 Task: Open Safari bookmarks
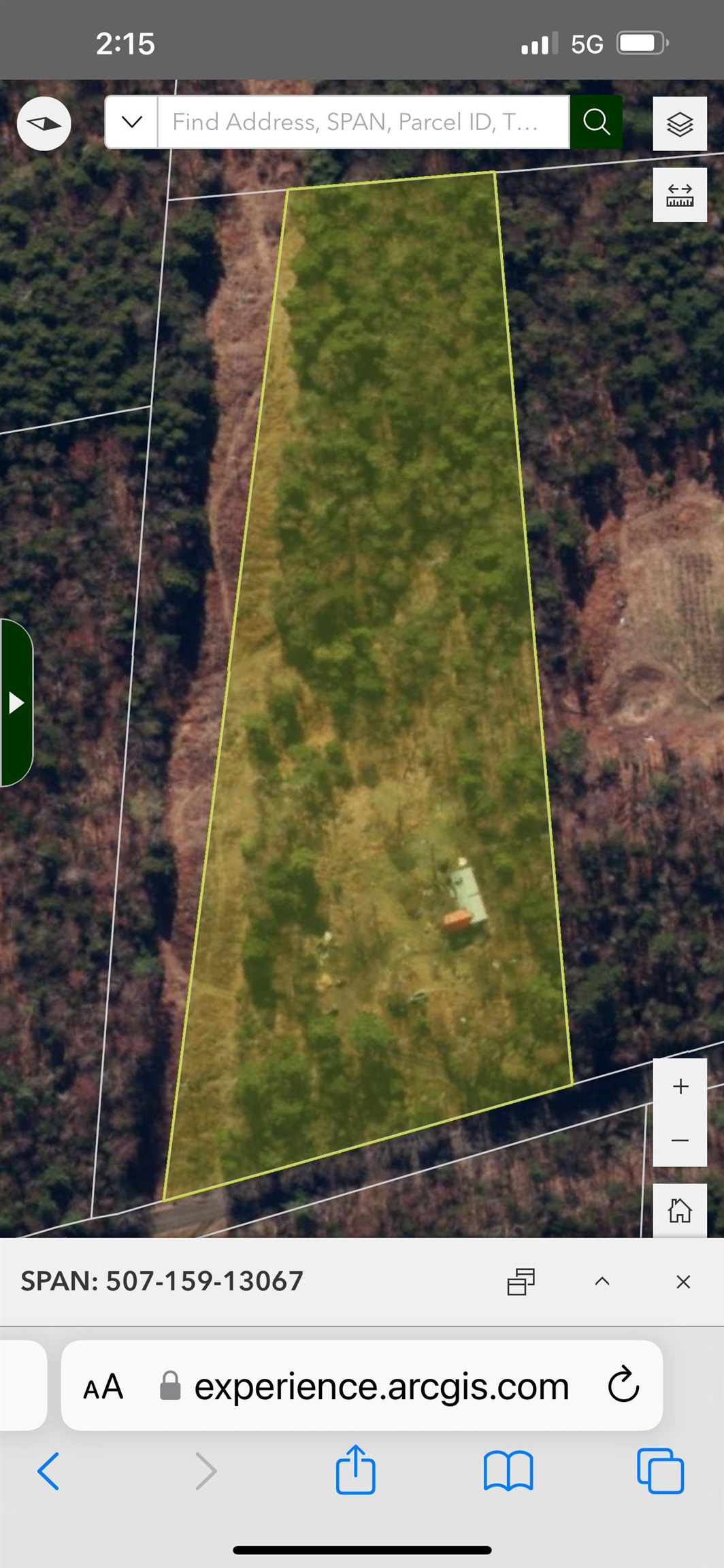(508, 1471)
